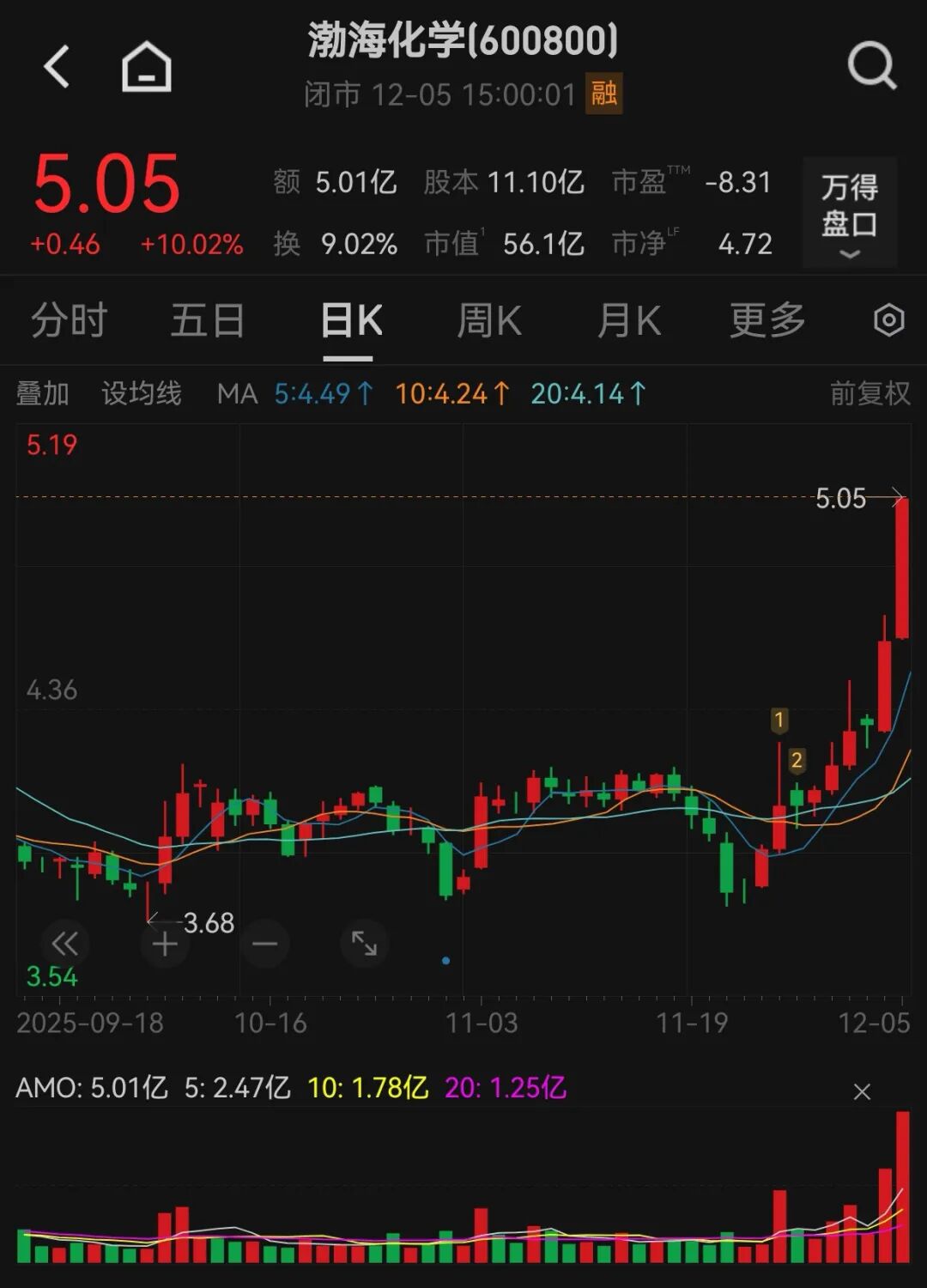This screenshot has width=927, height=1288.
Task: Switch to the 周K weekly chart tab
Action: (x=488, y=319)
